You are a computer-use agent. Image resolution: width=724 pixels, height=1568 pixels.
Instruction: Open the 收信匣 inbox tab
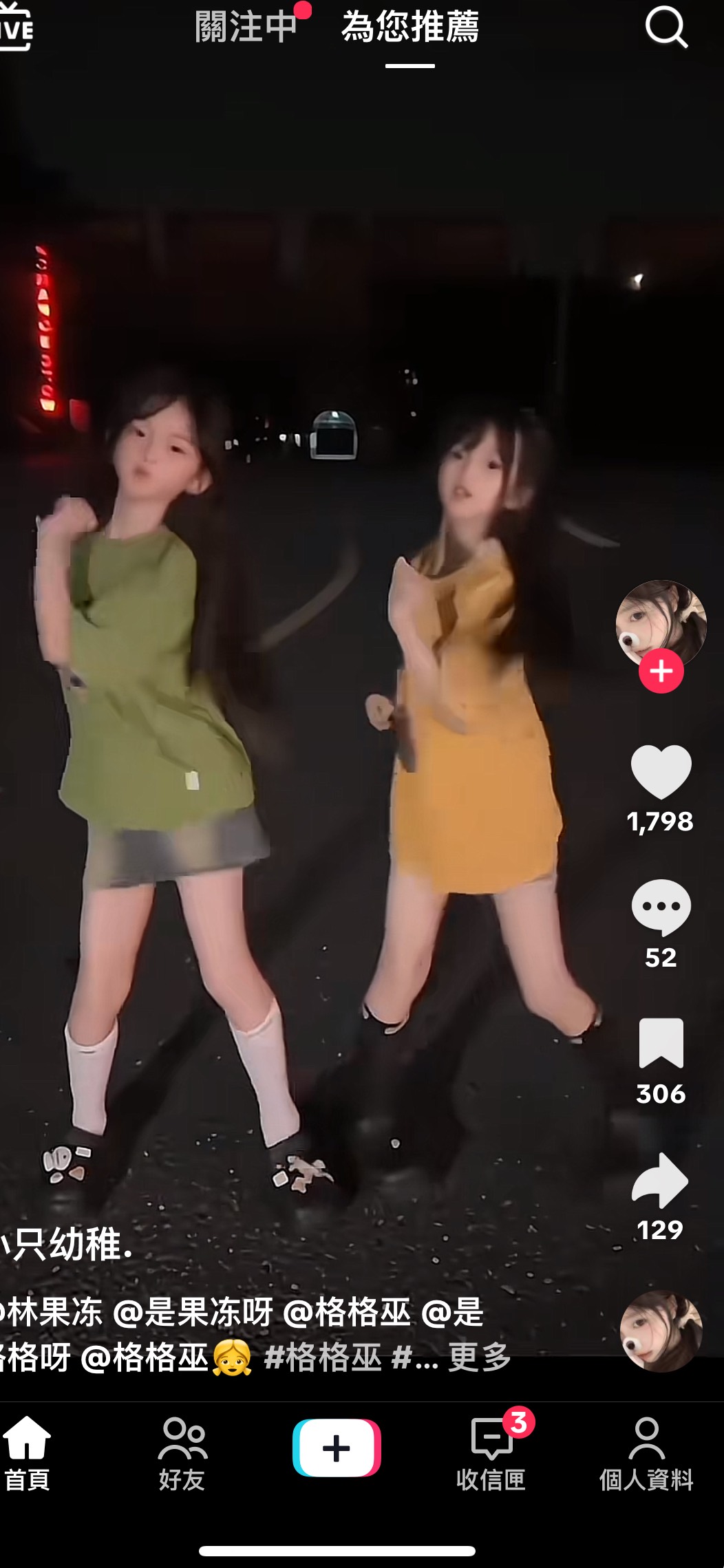(x=491, y=1452)
